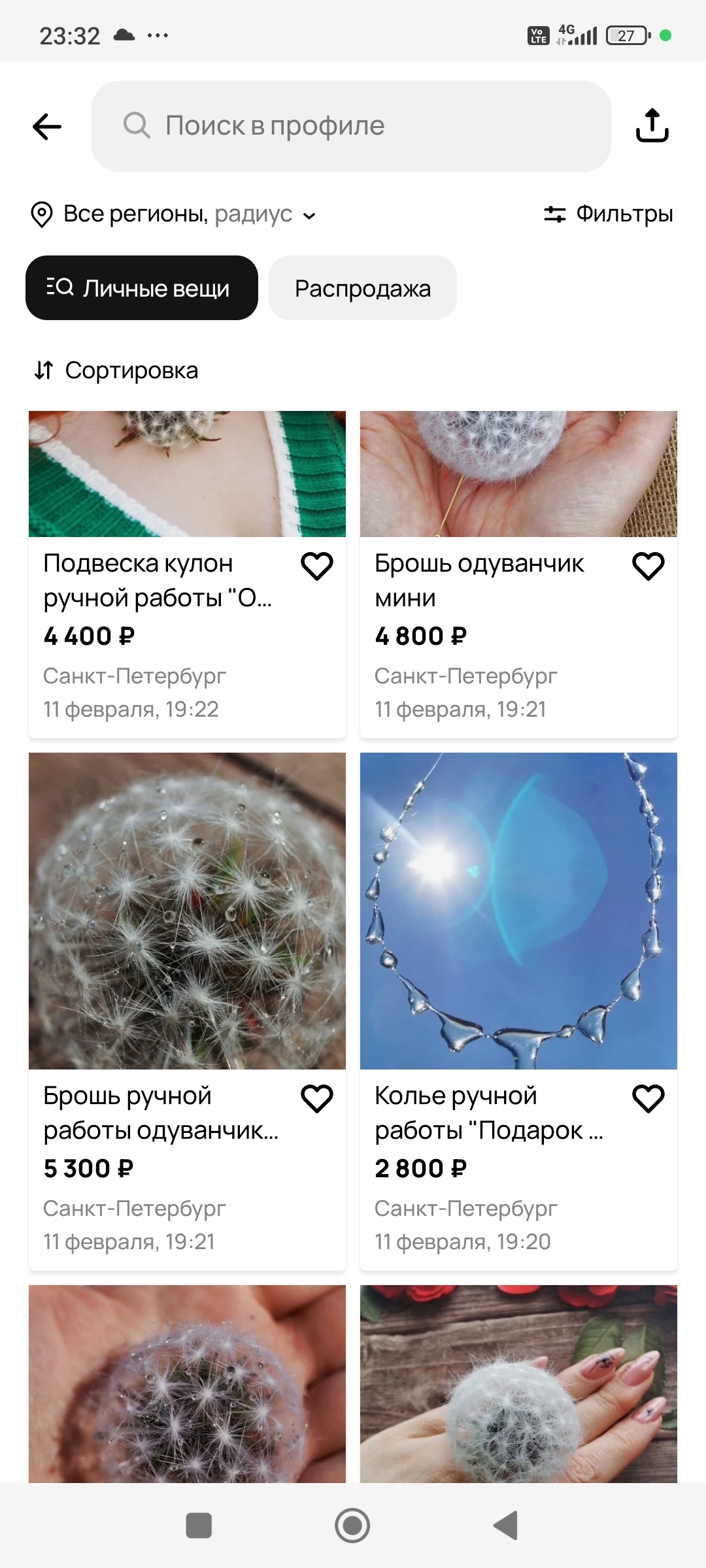Add 'Брошь ручной работы одуванчик' to favorites

click(x=317, y=1098)
